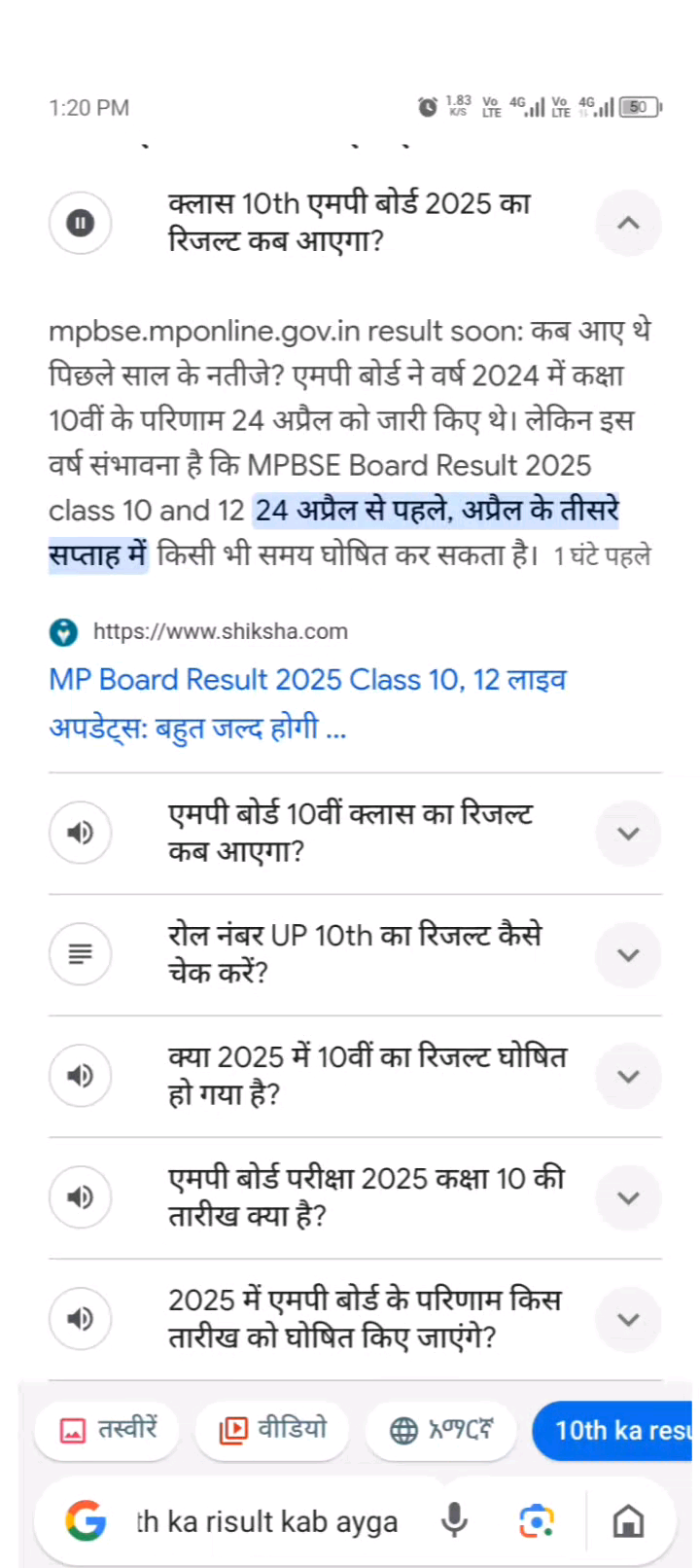The height and width of the screenshot is (1568, 700).
Task: Expand एमपी बोर्ड 10वीं क्लास का रिजल्ट कब आएगा
Action: coord(628,834)
